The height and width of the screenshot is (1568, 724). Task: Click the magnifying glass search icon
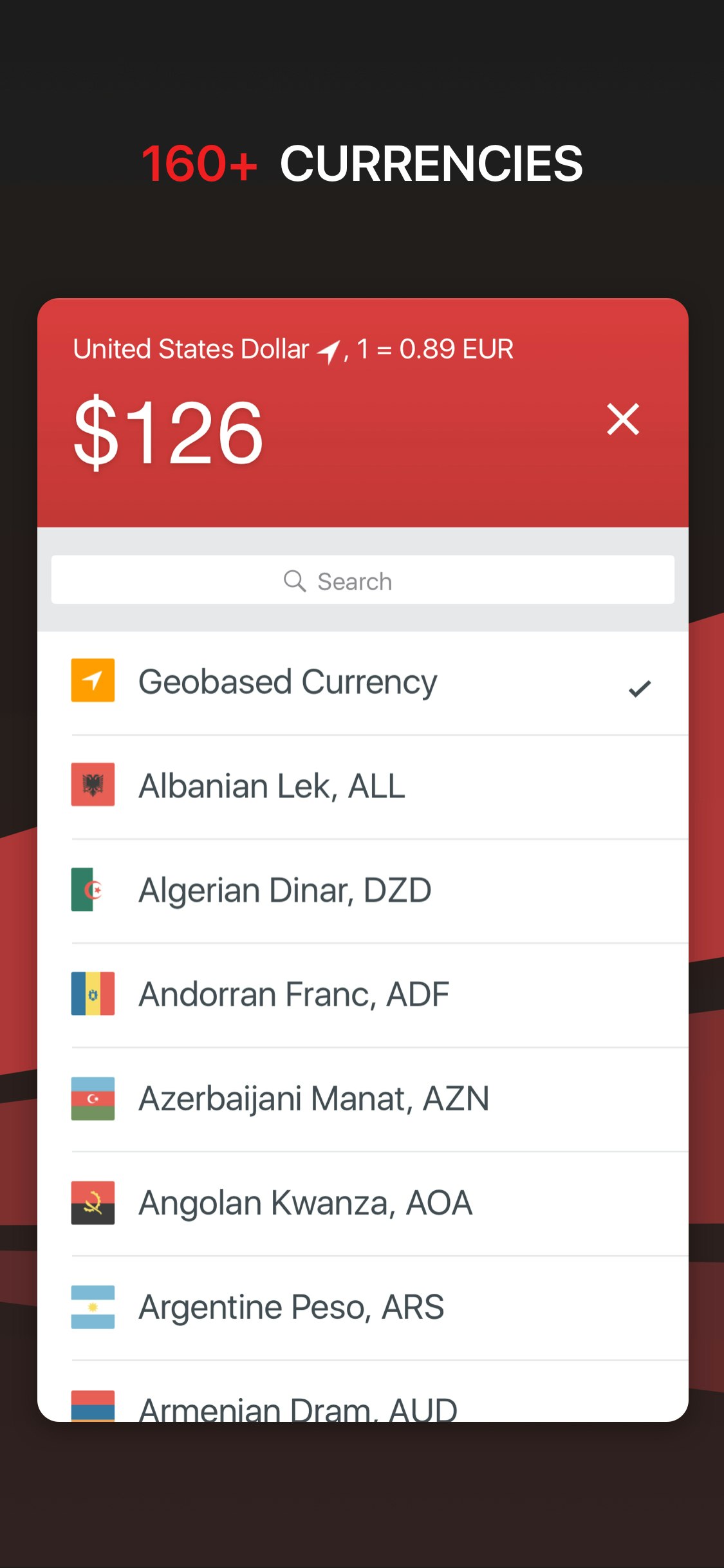295,580
